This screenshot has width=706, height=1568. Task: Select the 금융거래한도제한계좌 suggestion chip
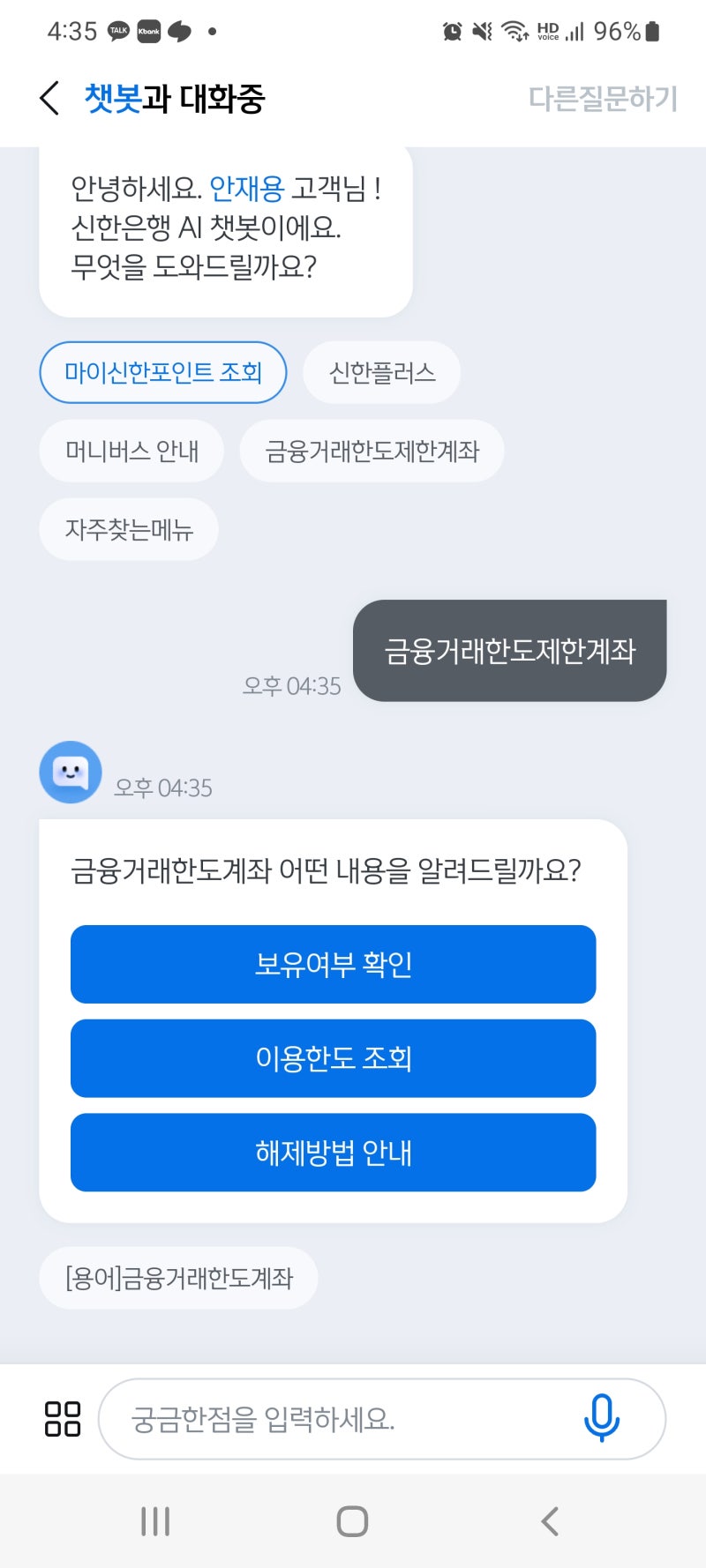[372, 451]
